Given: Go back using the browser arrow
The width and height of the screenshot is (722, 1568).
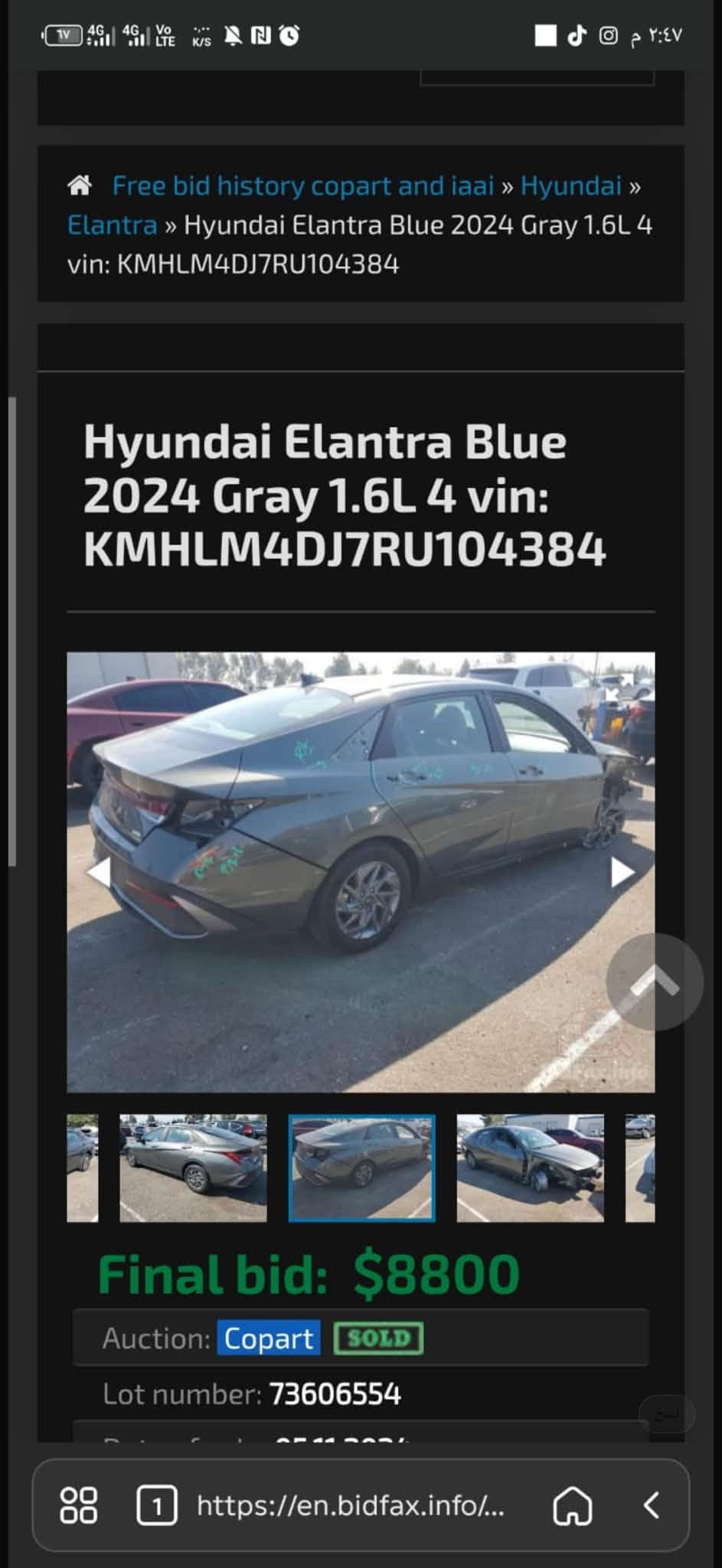Looking at the screenshot, I should (x=652, y=1504).
